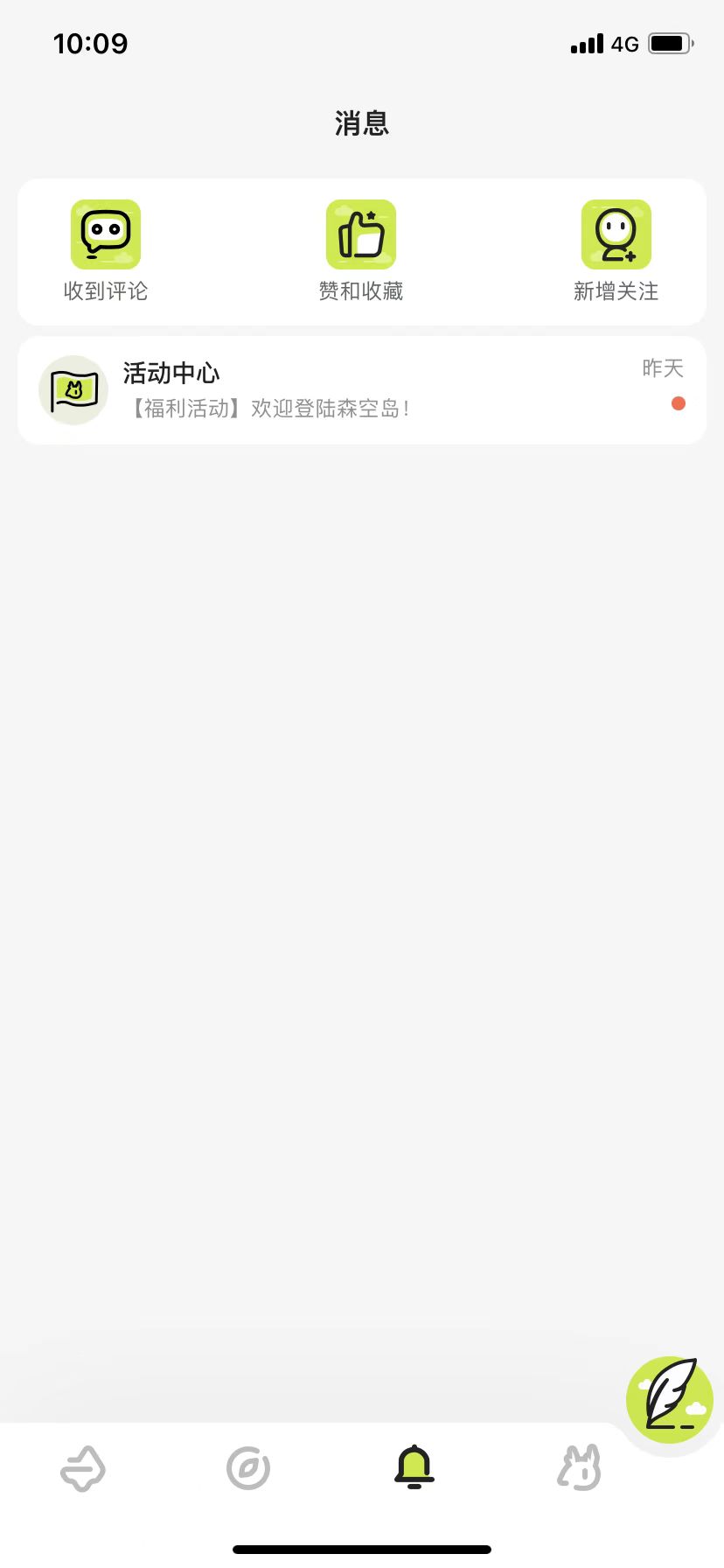Open 赞和收藏 (likes and favorites)
The height and width of the screenshot is (1568, 724).
[x=361, y=251]
